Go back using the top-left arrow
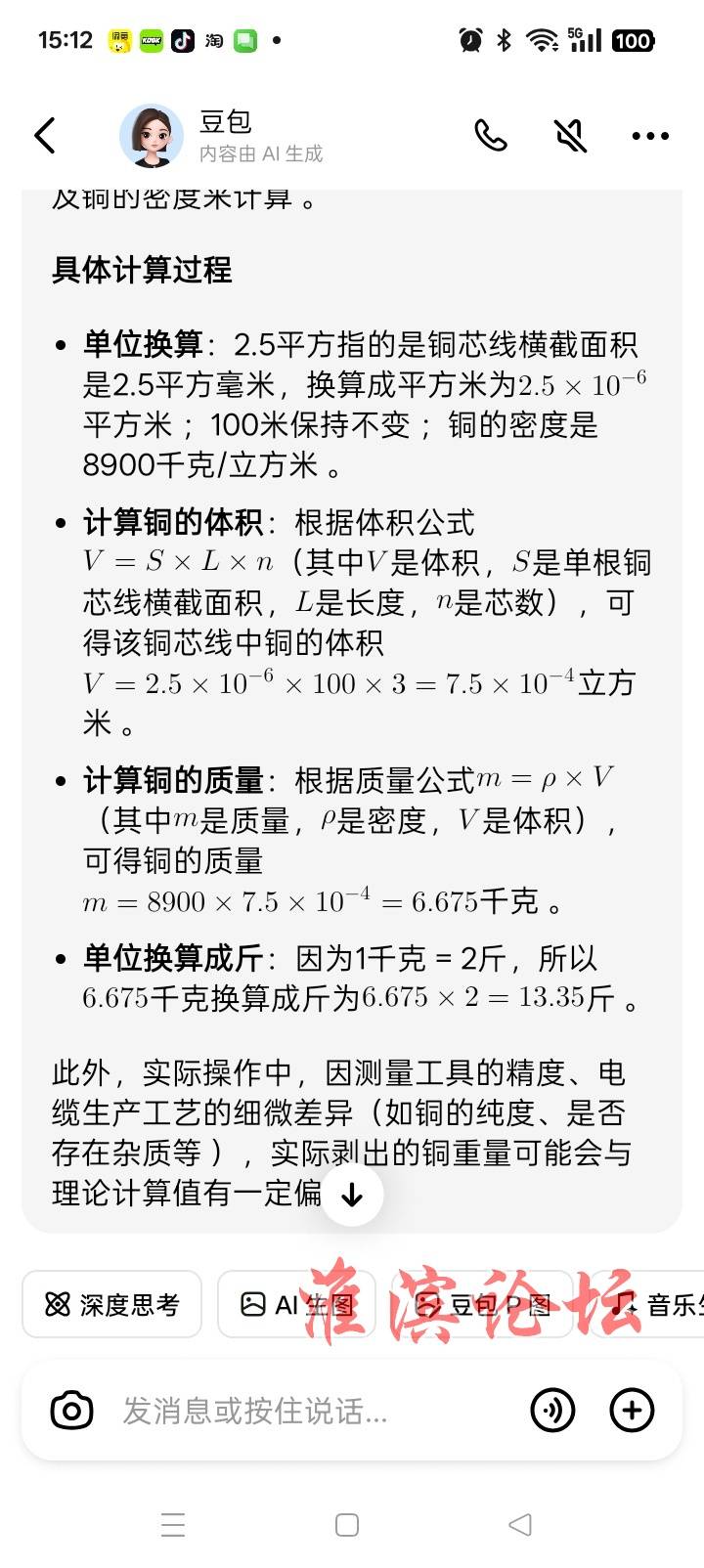Image resolution: width=704 pixels, height=1568 pixels. click(x=45, y=136)
